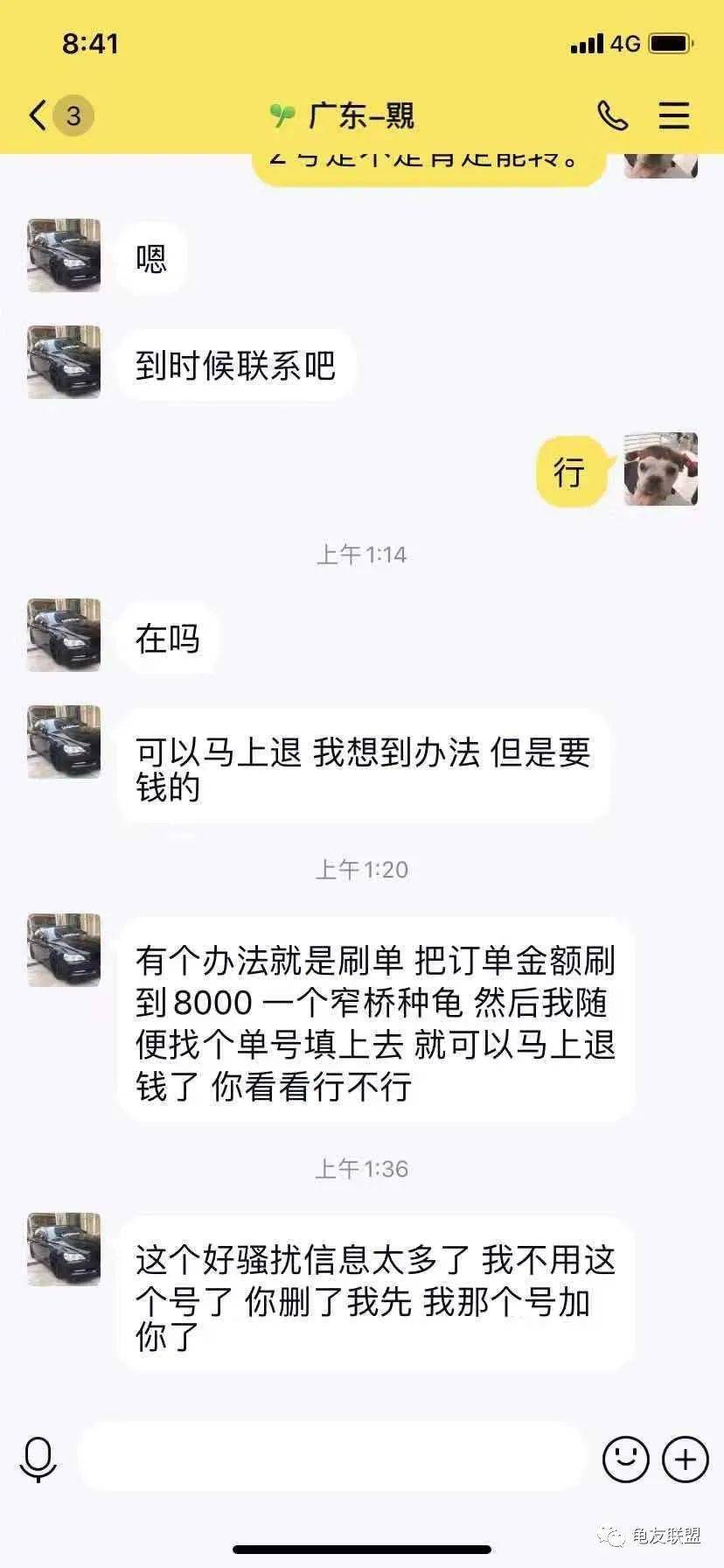Open the emoji picker

[625, 1459]
